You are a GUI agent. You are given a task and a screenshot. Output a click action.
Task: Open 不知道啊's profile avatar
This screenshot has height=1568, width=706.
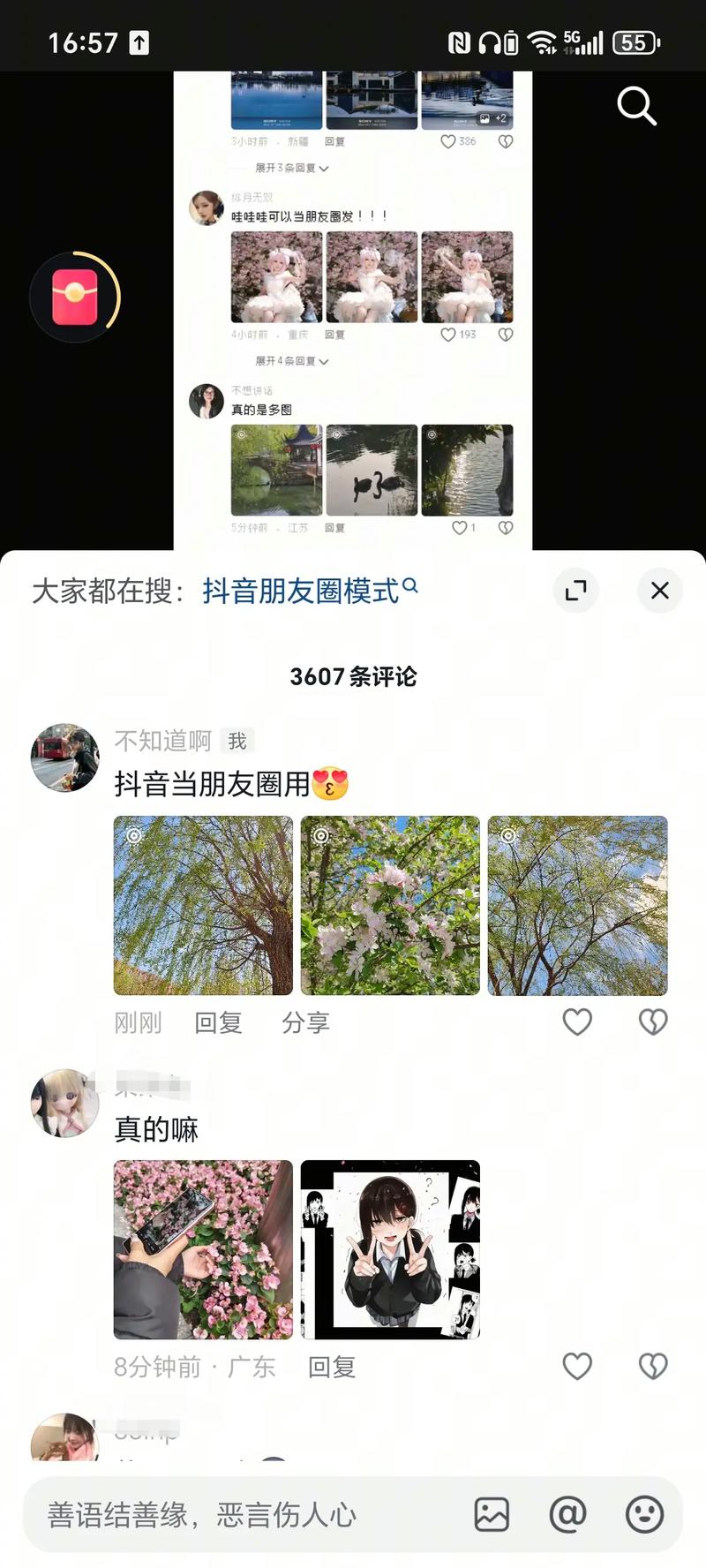[x=65, y=758]
